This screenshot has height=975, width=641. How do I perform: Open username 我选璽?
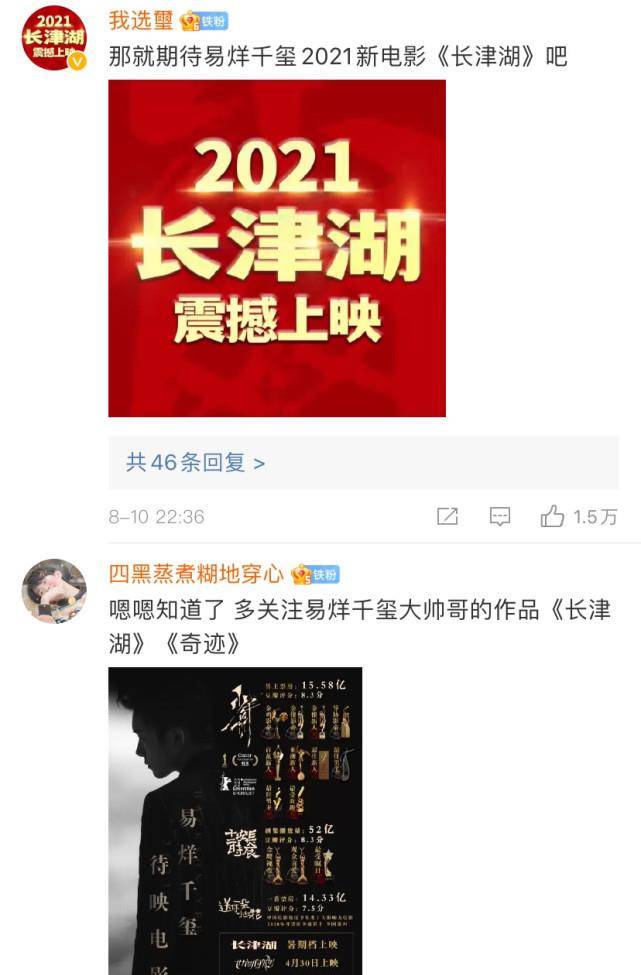coord(140,21)
